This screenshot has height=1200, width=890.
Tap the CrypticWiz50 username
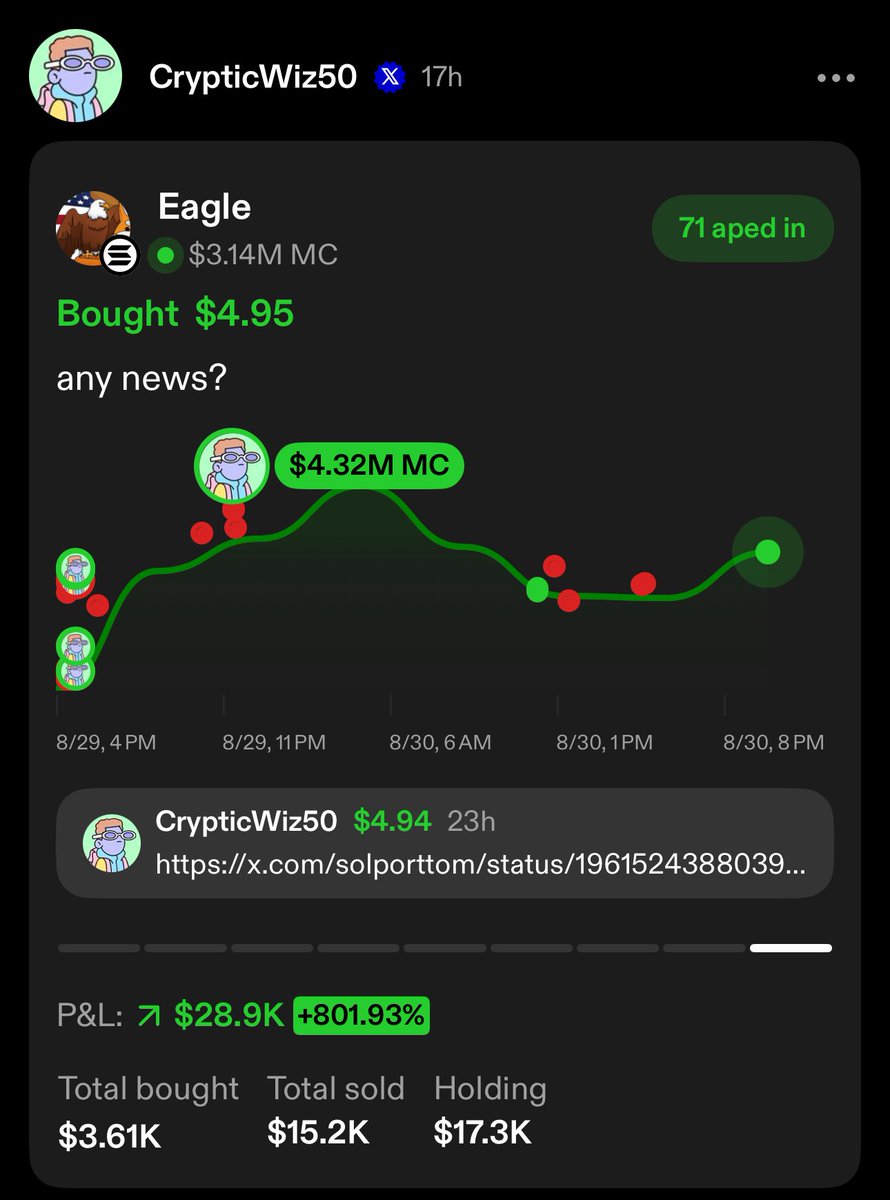(x=253, y=77)
